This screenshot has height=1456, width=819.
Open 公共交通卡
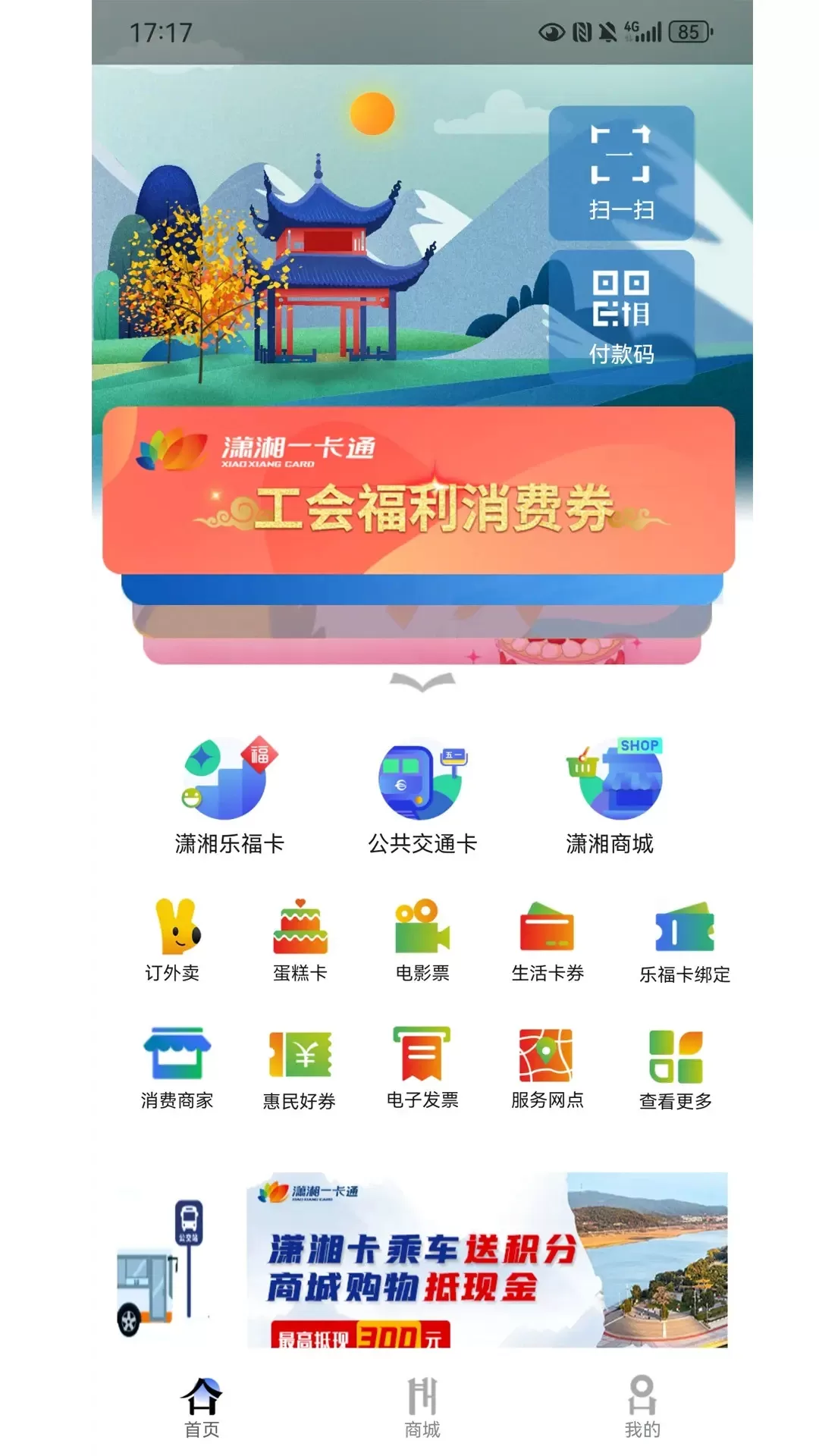point(422,796)
